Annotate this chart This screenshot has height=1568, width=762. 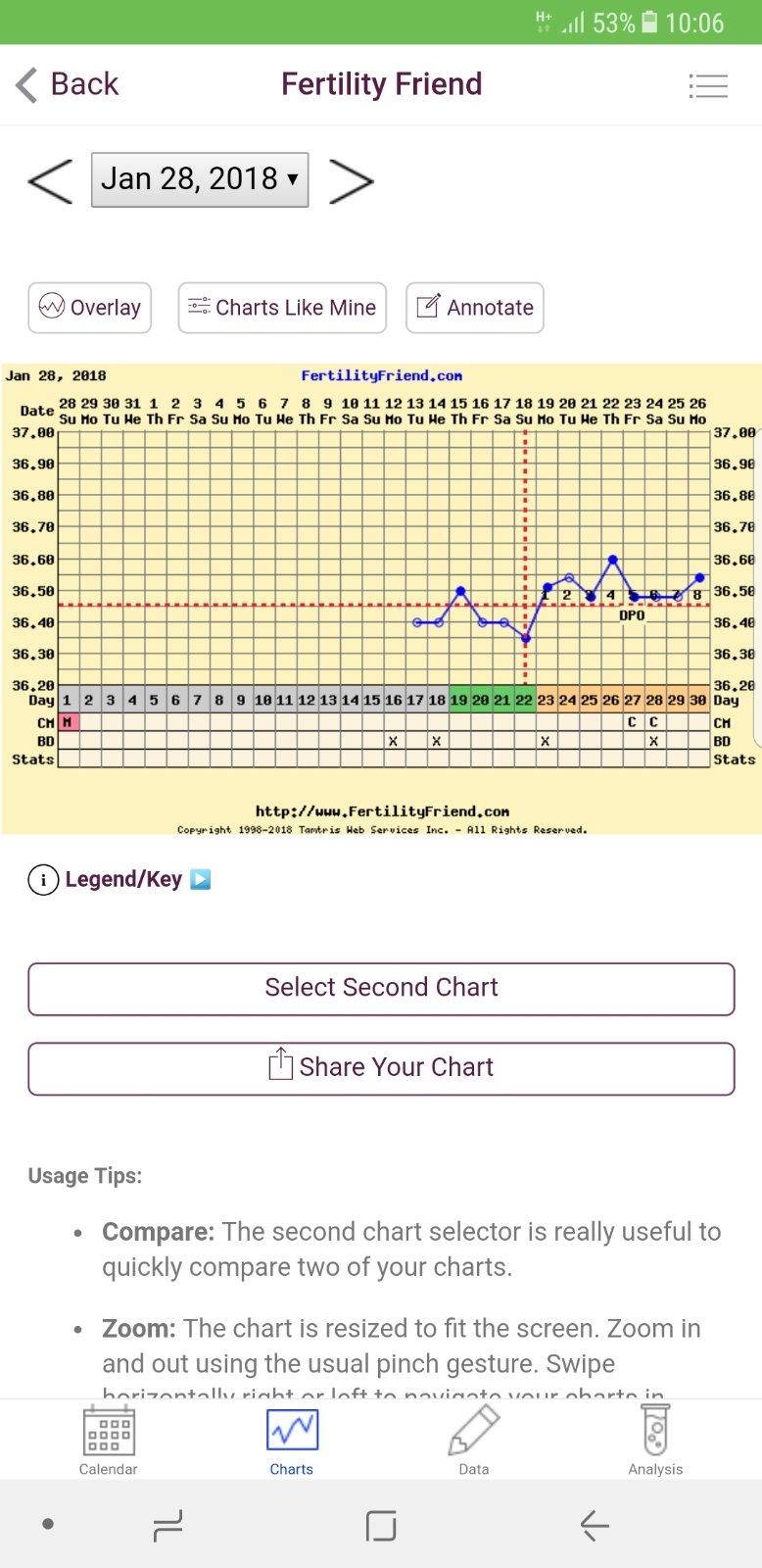click(475, 308)
